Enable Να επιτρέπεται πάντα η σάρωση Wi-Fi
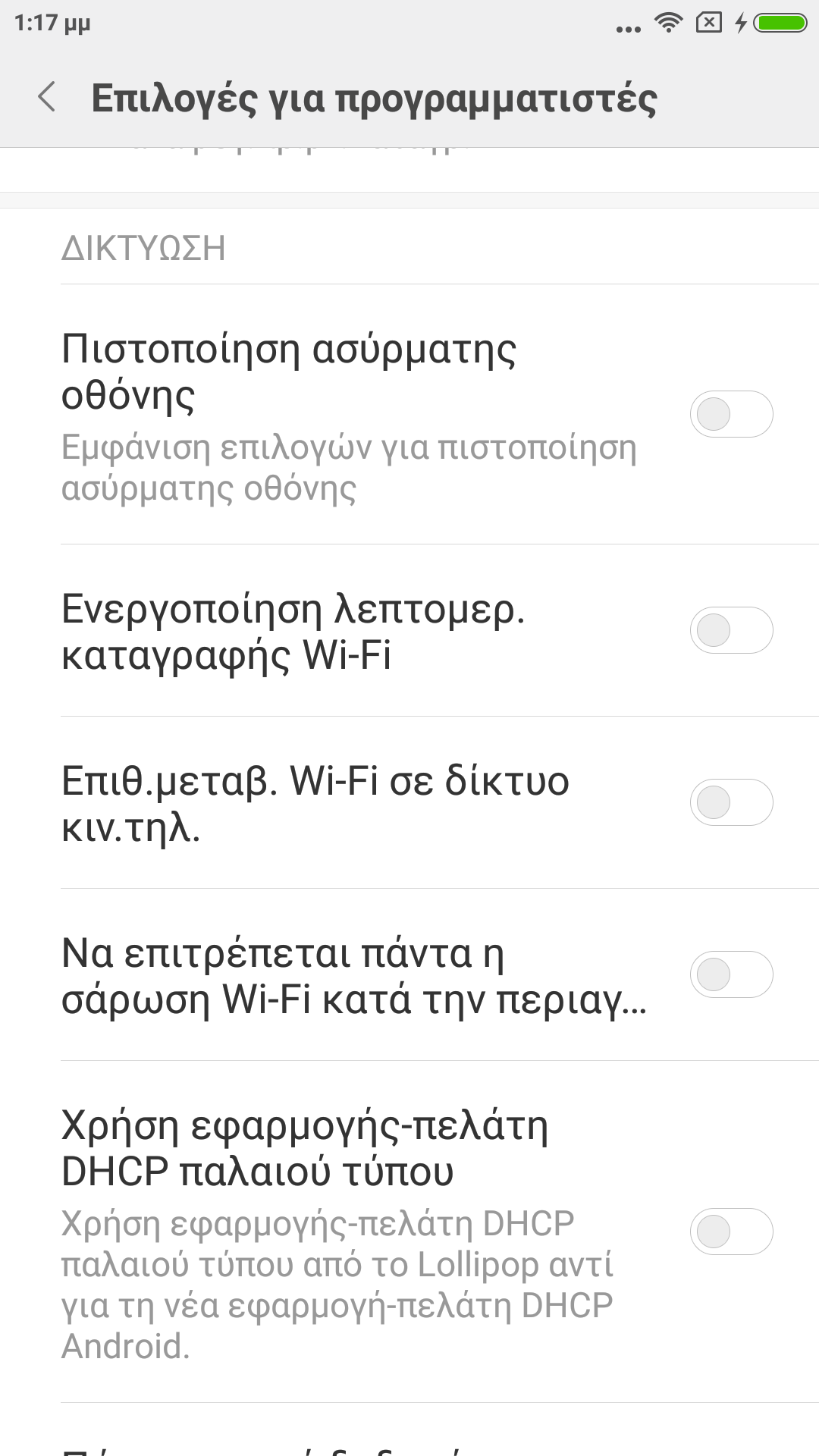819x1456 pixels. pos(731,974)
